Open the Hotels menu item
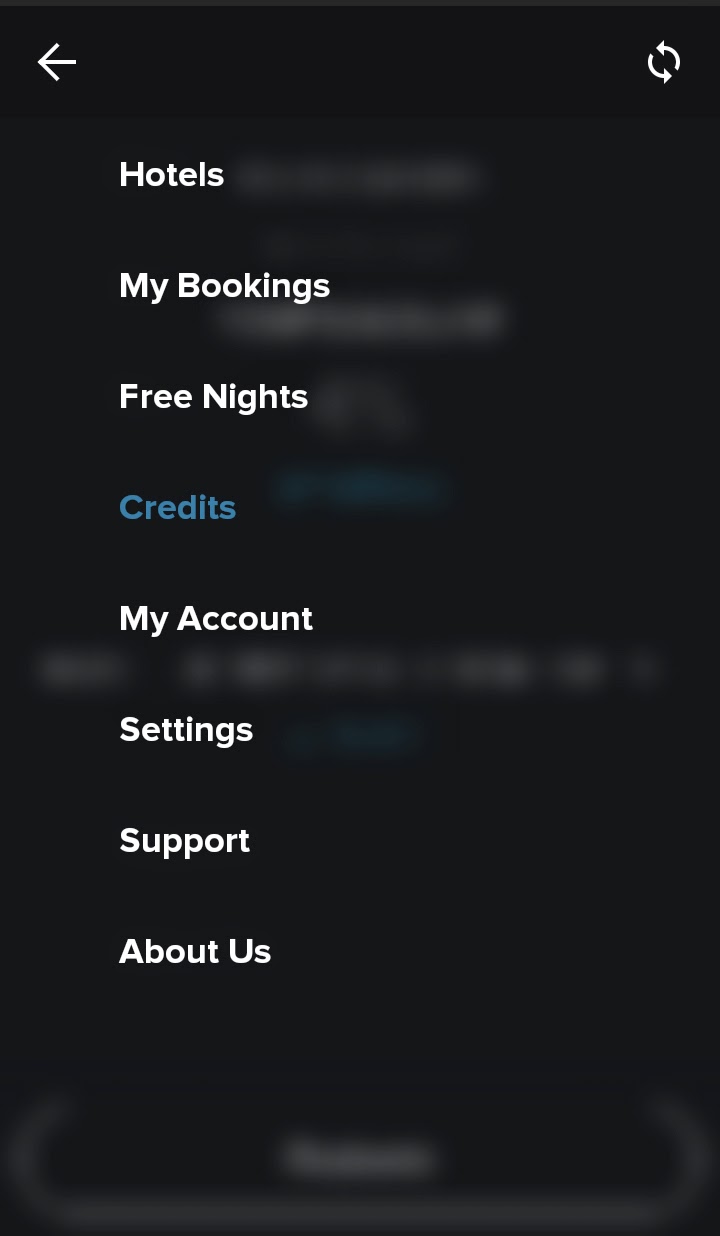This screenshot has width=720, height=1236. 171,175
